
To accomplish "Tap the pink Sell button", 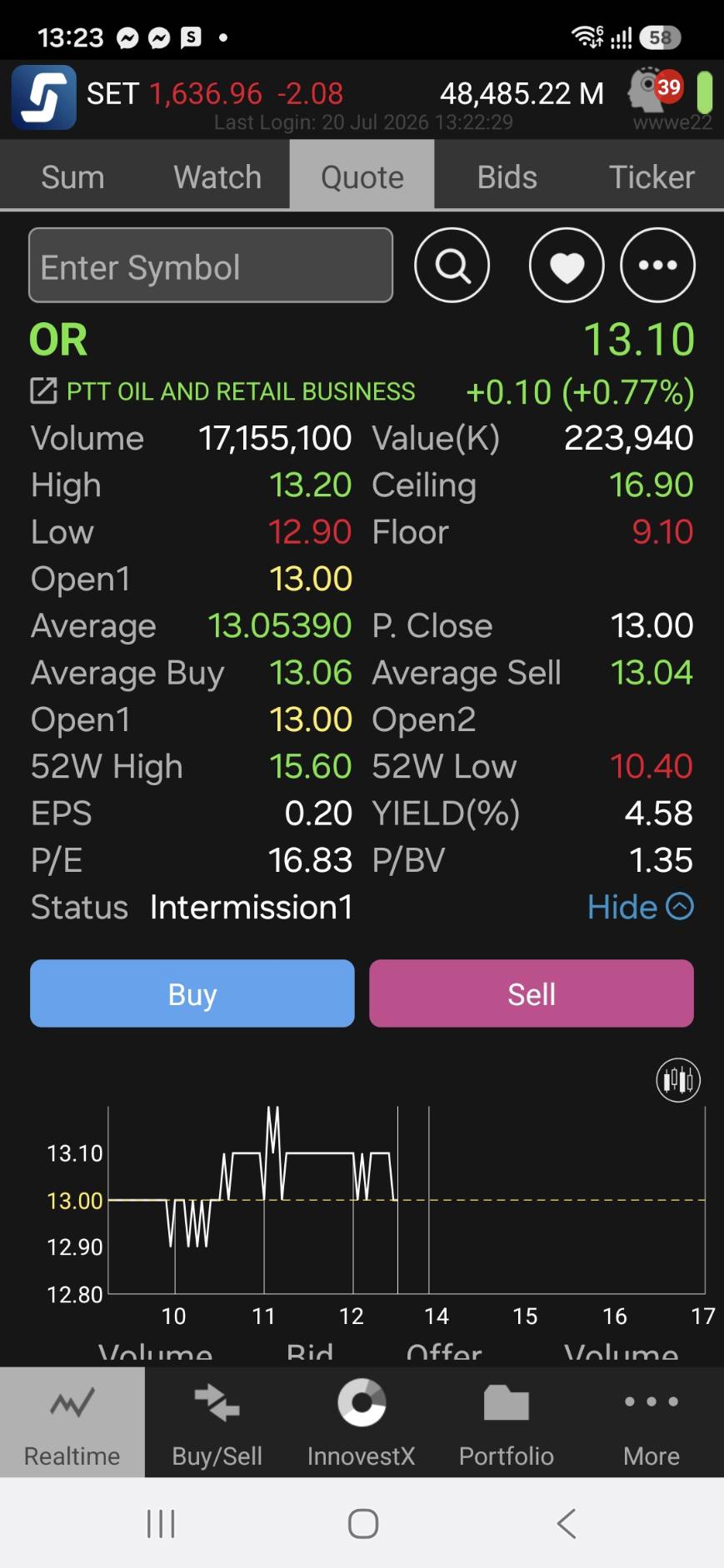I will [x=532, y=993].
